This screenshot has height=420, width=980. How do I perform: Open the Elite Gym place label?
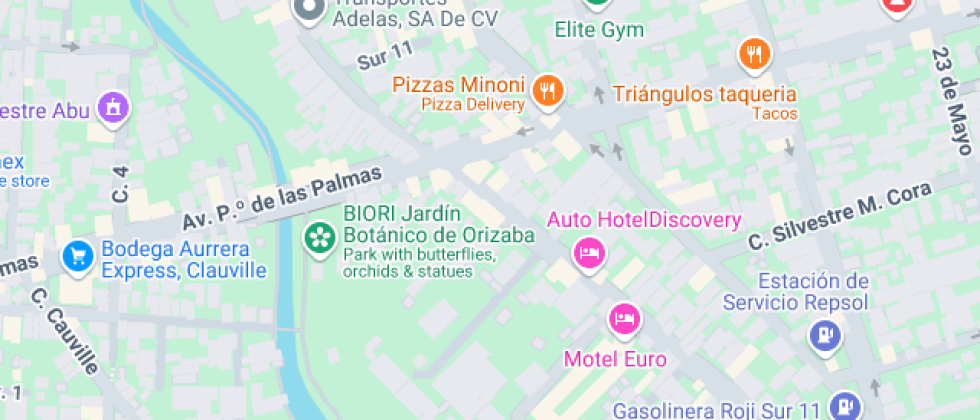[x=599, y=29]
